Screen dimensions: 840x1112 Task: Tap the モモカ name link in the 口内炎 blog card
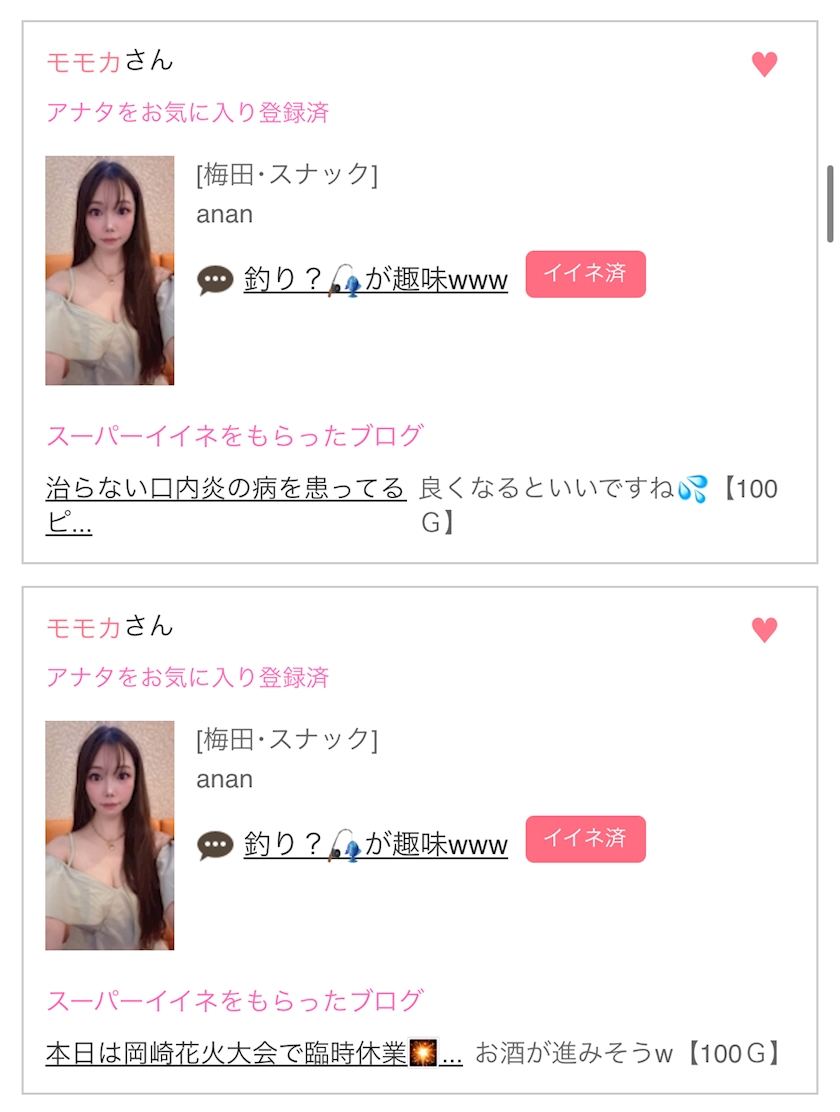tap(84, 62)
